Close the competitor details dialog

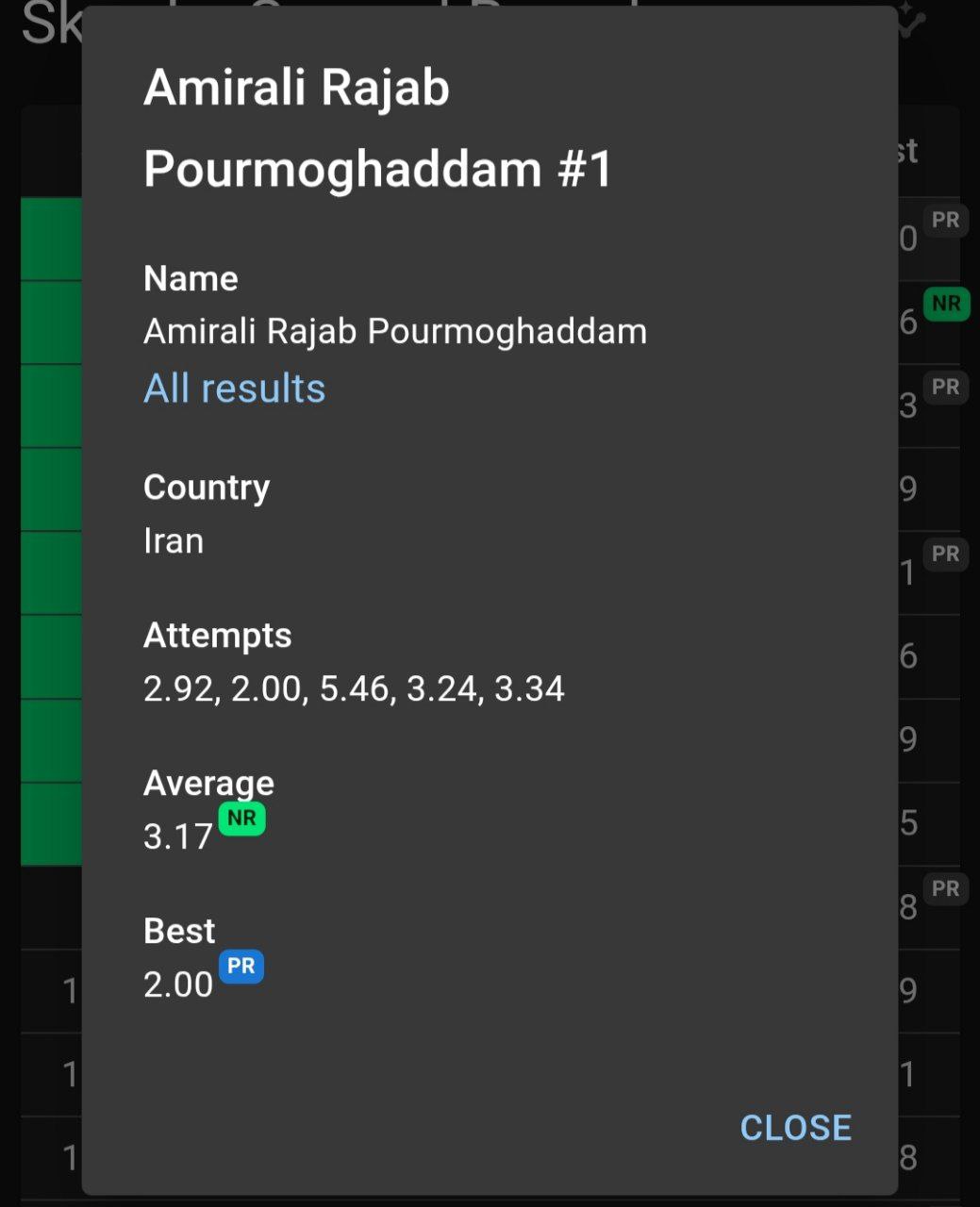point(795,1127)
